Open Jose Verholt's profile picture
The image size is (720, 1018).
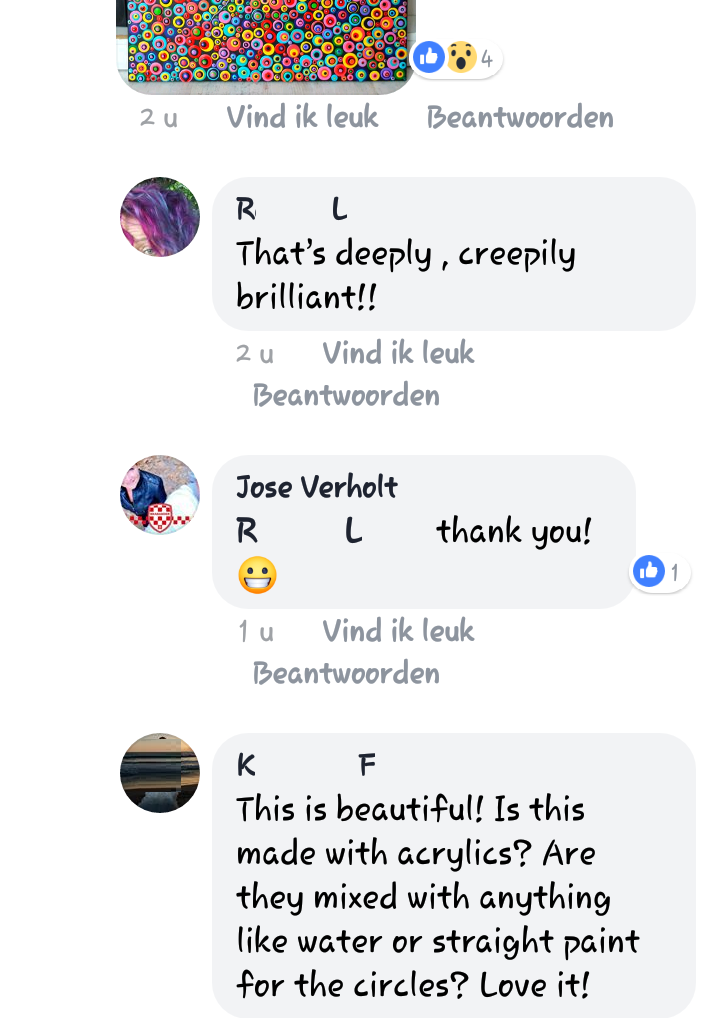(160, 495)
